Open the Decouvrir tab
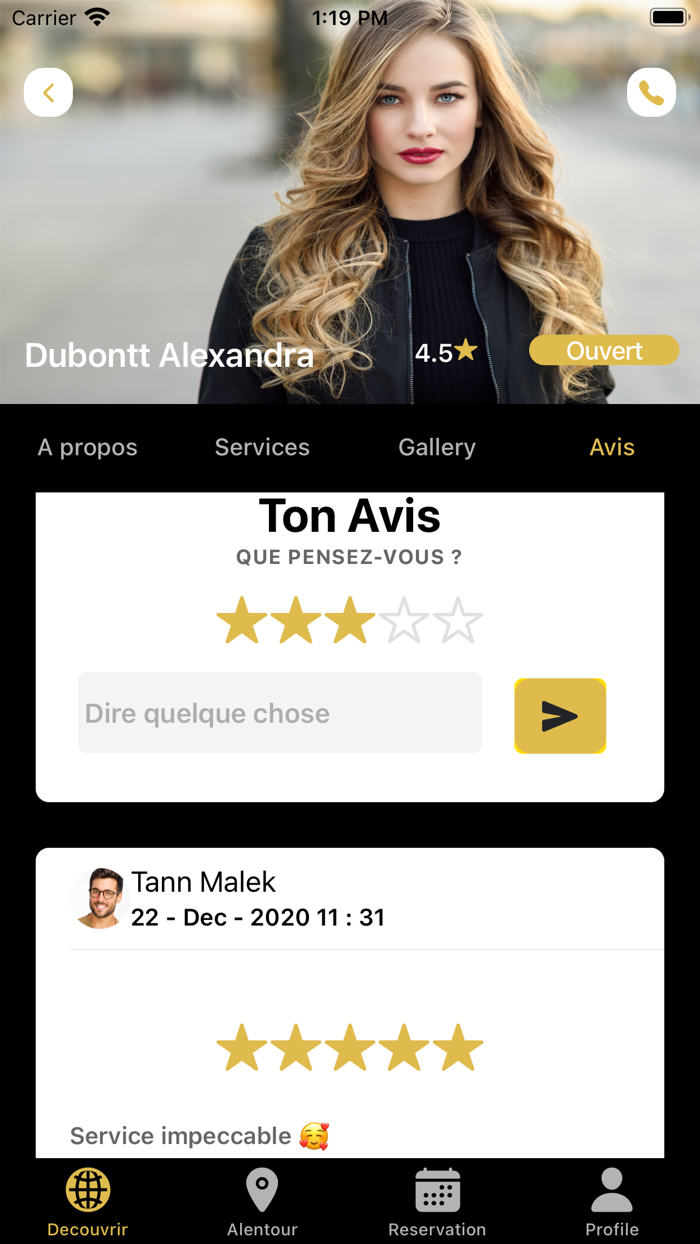The height and width of the screenshot is (1244, 700). 88,1202
